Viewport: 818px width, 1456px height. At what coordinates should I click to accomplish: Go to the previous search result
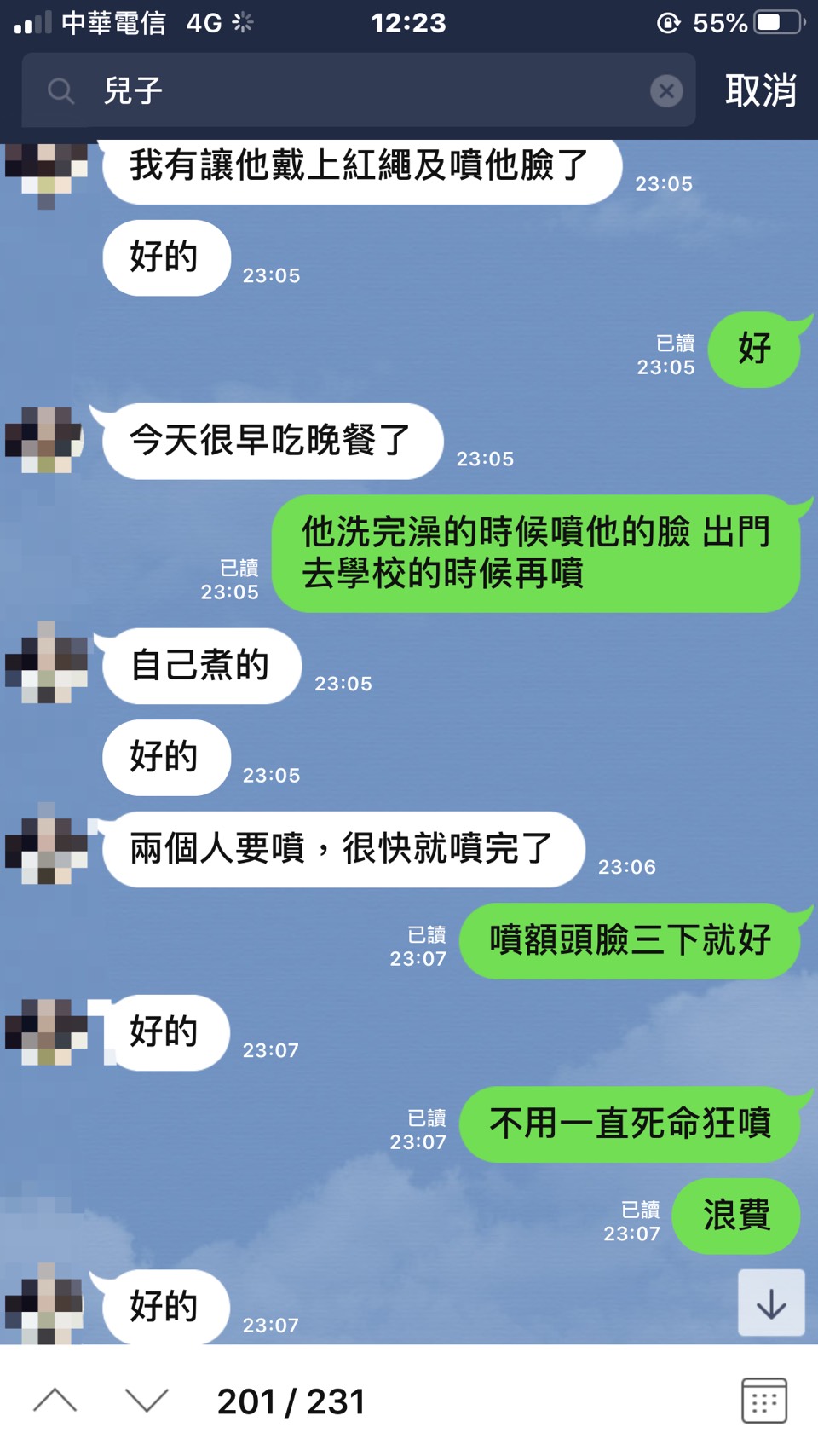(x=55, y=1400)
